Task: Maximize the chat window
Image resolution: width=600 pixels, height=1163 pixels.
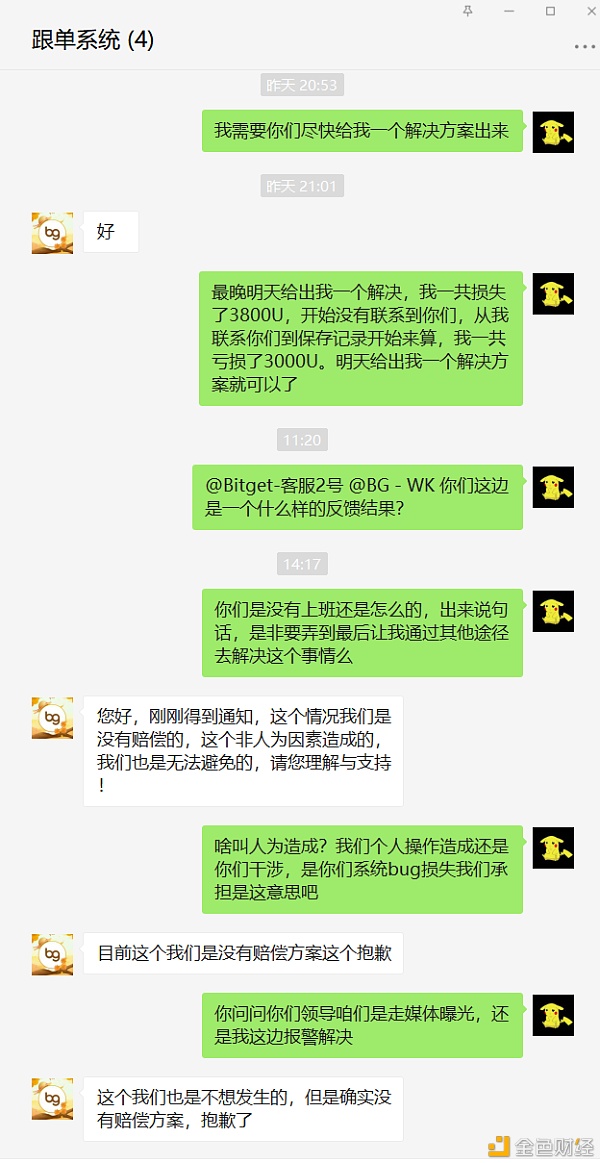Action: tap(550, 10)
